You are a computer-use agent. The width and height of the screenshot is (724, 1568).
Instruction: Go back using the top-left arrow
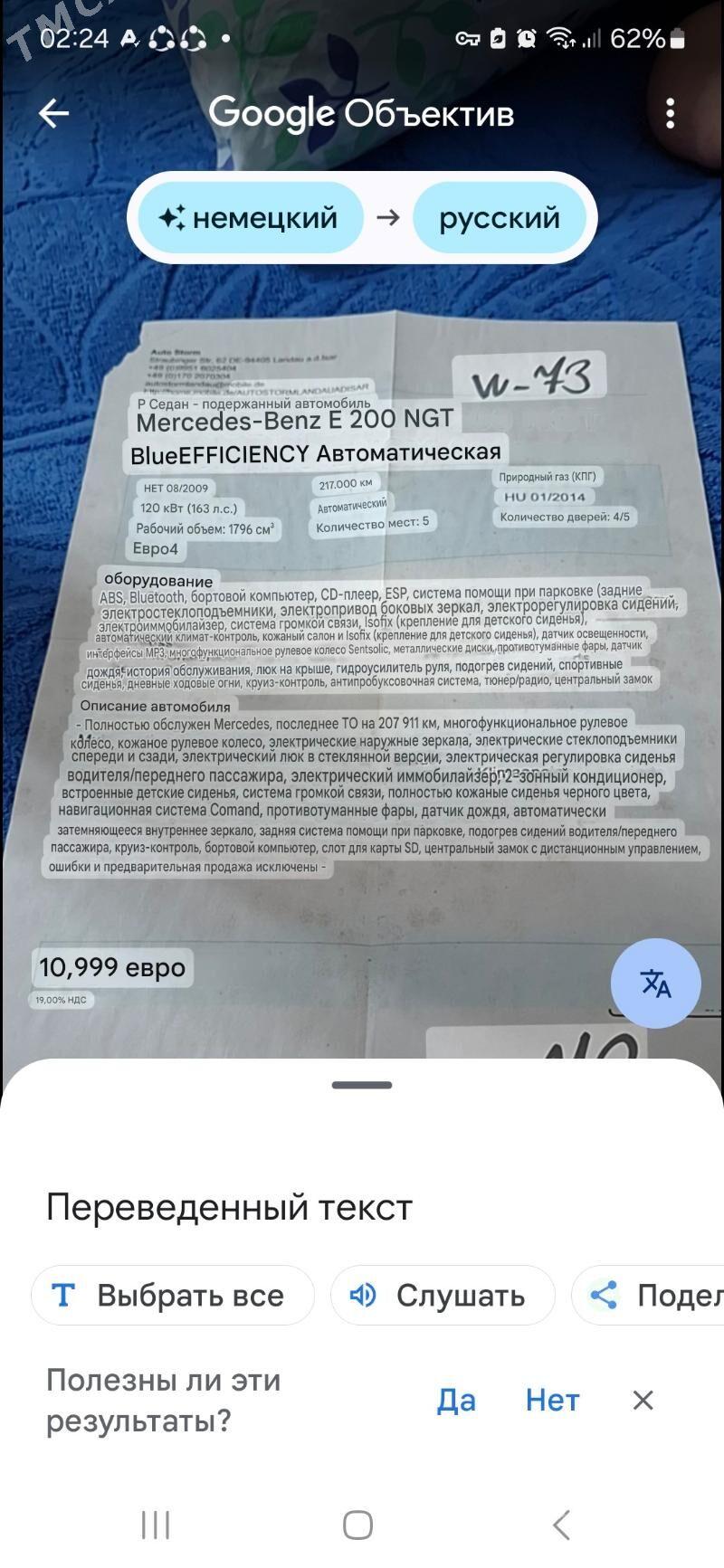pos(54,113)
